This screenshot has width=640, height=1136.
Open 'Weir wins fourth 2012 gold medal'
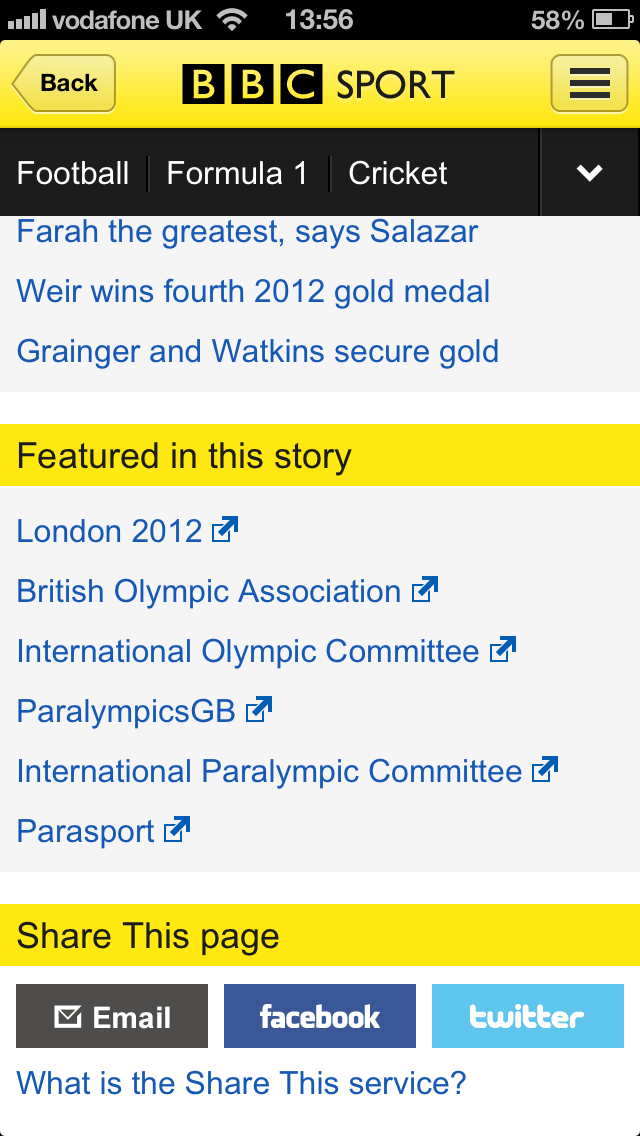tap(253, 291)
